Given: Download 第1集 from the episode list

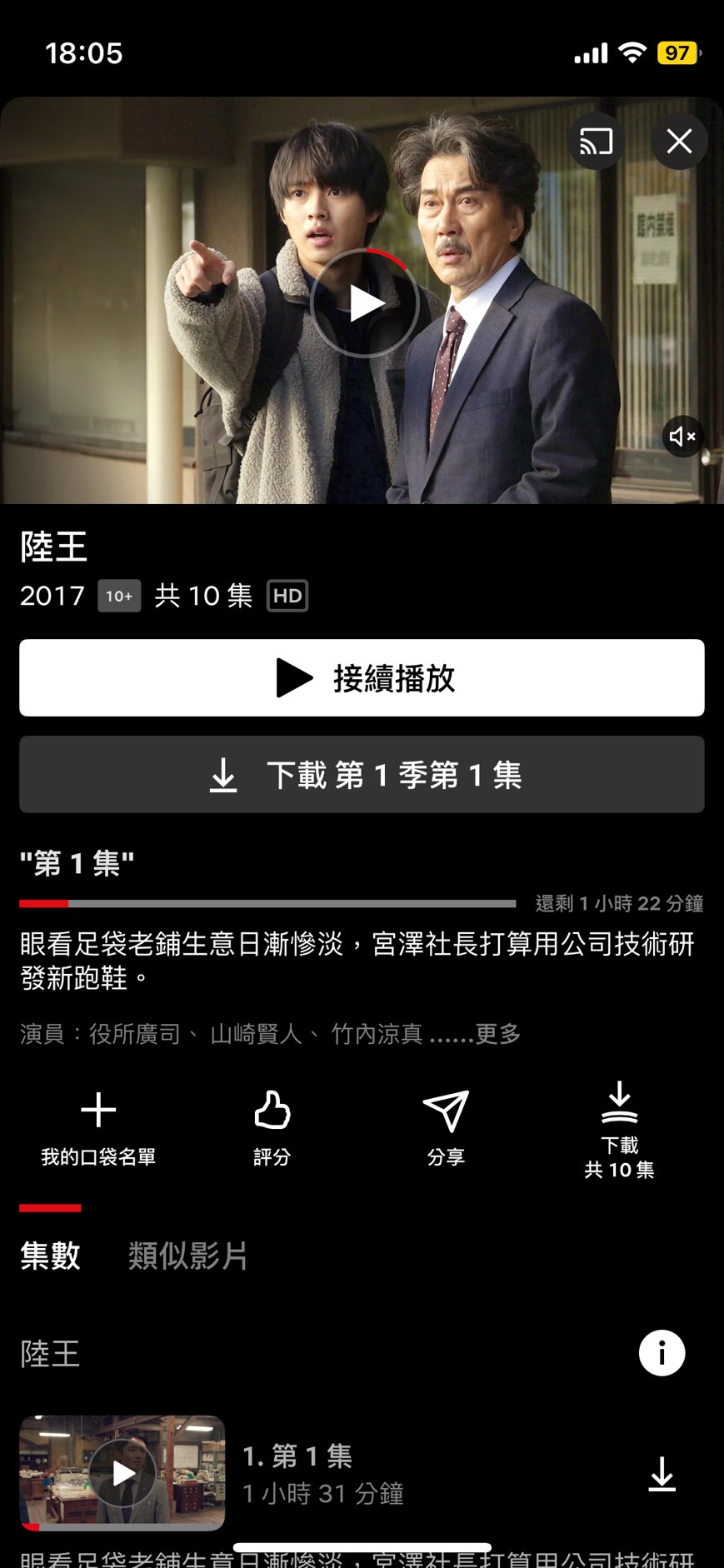Looking at the screenshot, I should pyautogui.click(x=662, y=1474).
